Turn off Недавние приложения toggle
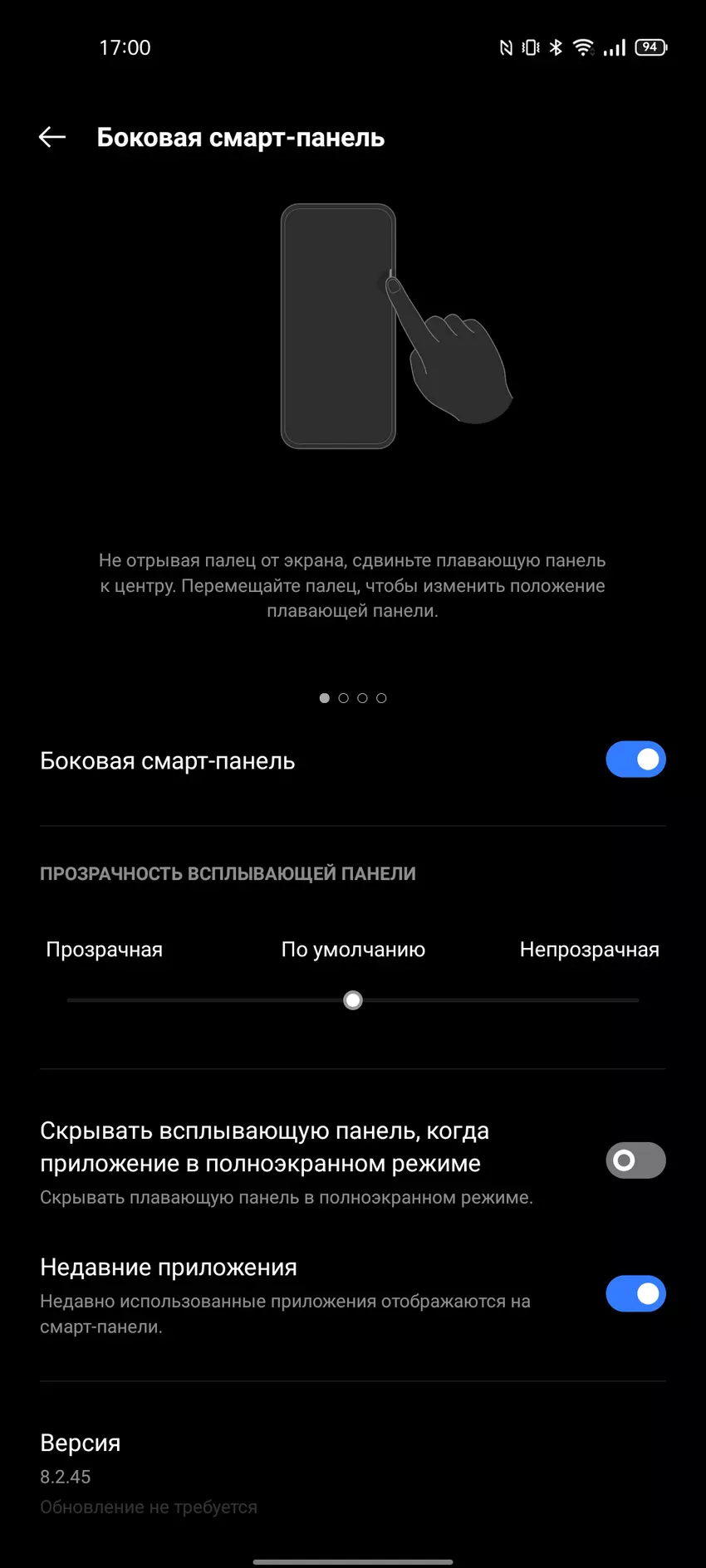Image resolution: width=706 pixels, height=1568 pixels. (x=635, y=1294)
